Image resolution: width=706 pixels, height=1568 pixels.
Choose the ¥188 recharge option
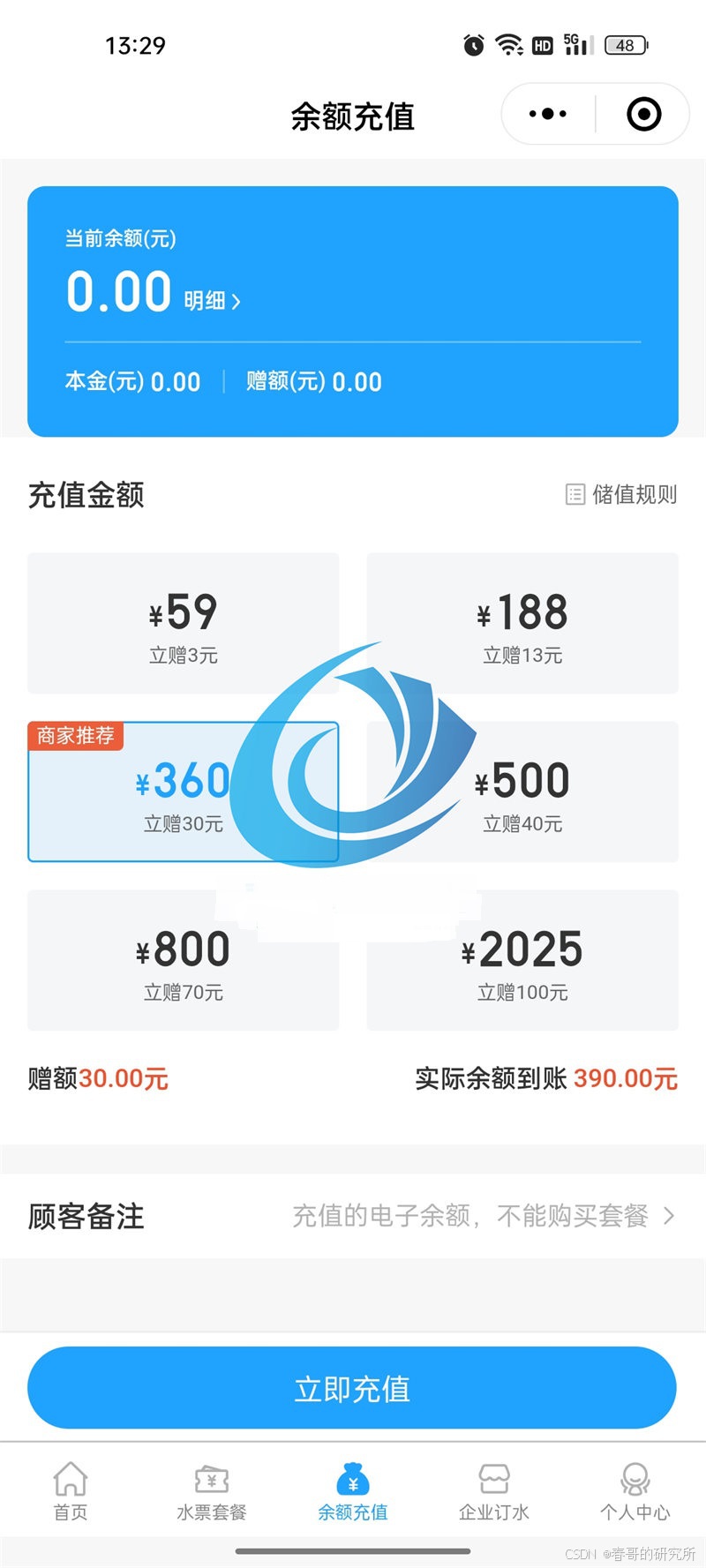pos(522,623)
